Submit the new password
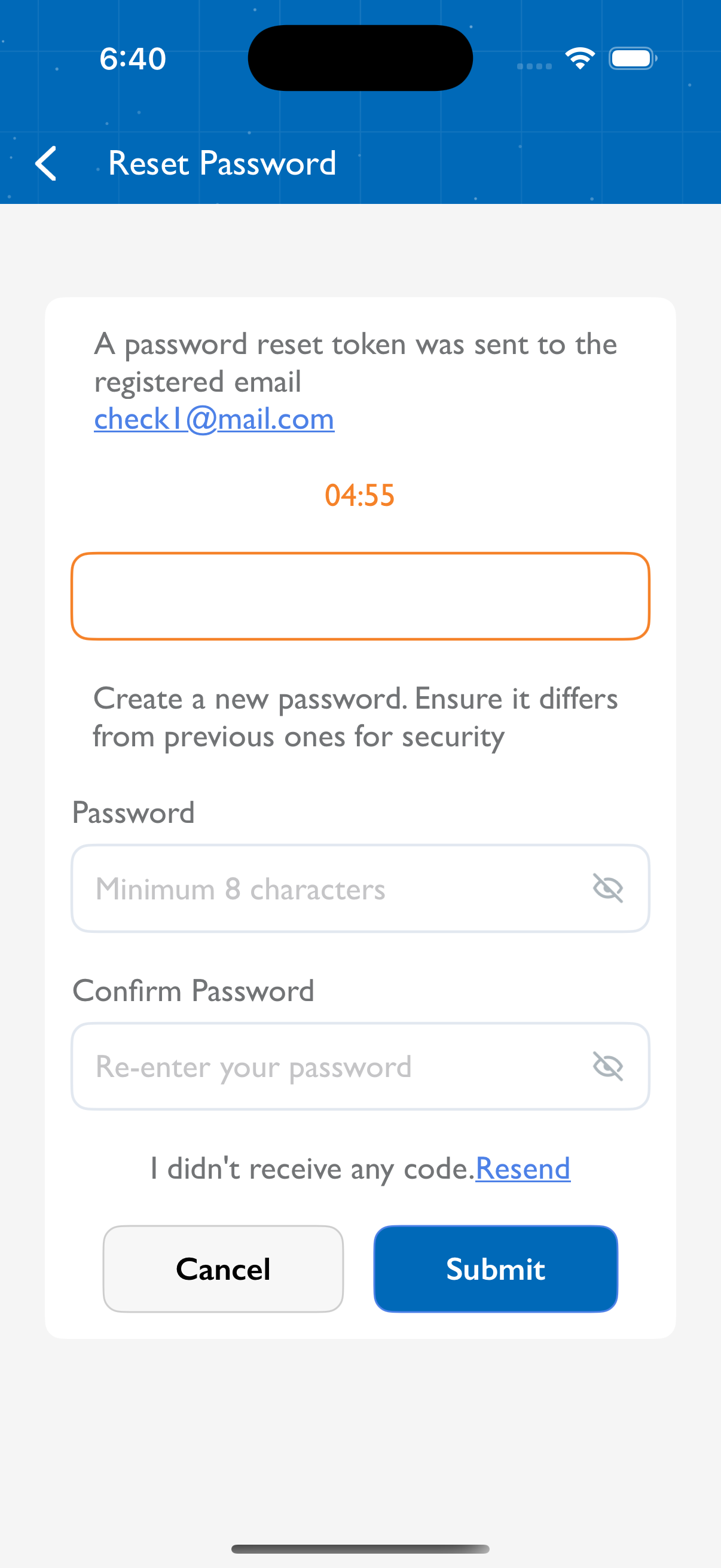 pos(495,1268)
